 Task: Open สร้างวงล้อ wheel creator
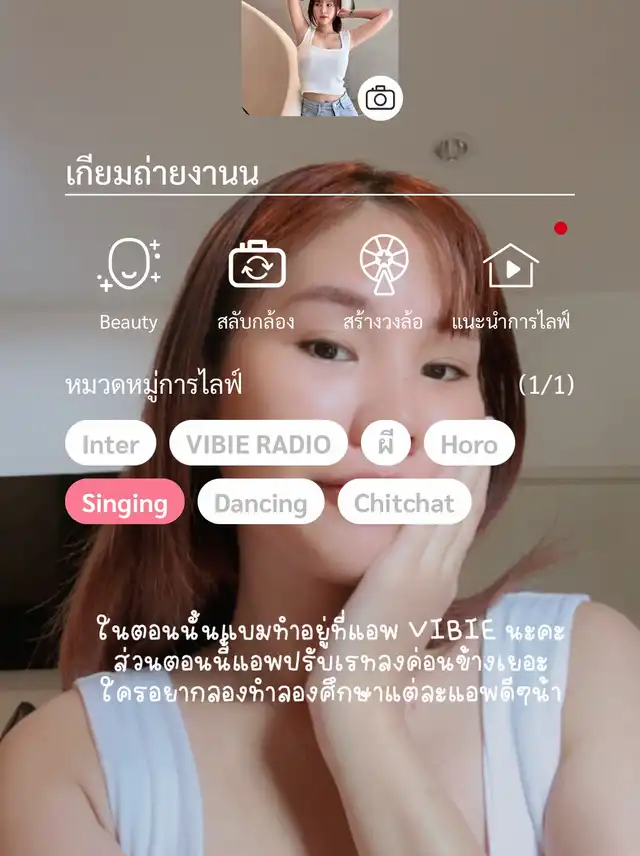click(383, 267)
